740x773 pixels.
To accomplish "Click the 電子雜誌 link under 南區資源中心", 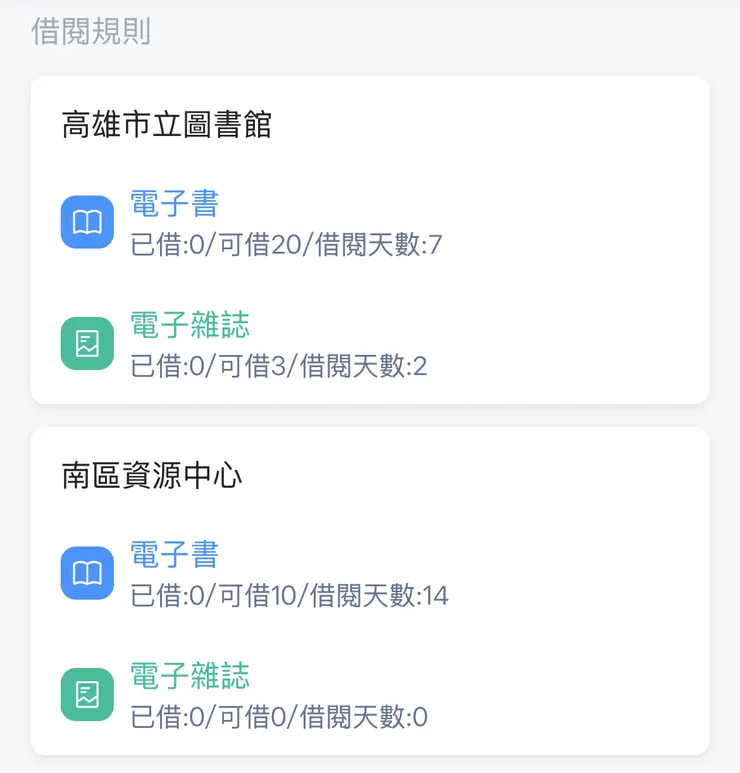I will tap(190, 677).
